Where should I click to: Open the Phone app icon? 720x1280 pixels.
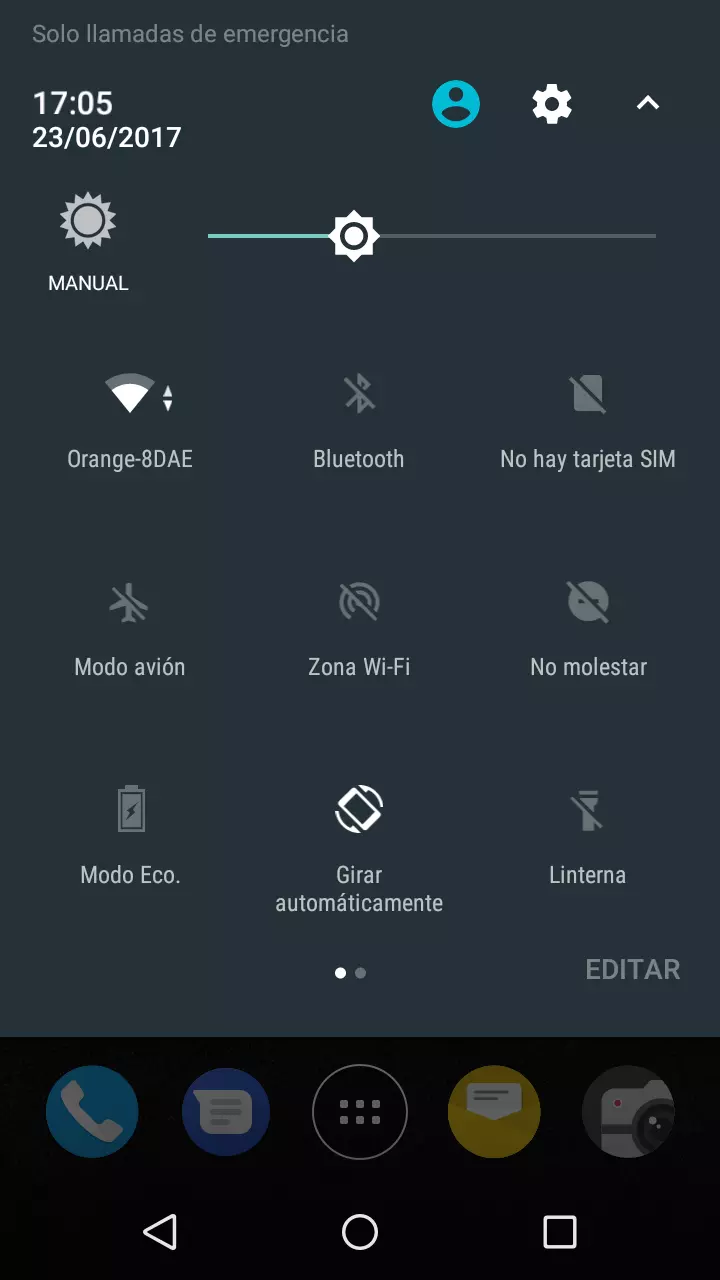click(92, 1112)
